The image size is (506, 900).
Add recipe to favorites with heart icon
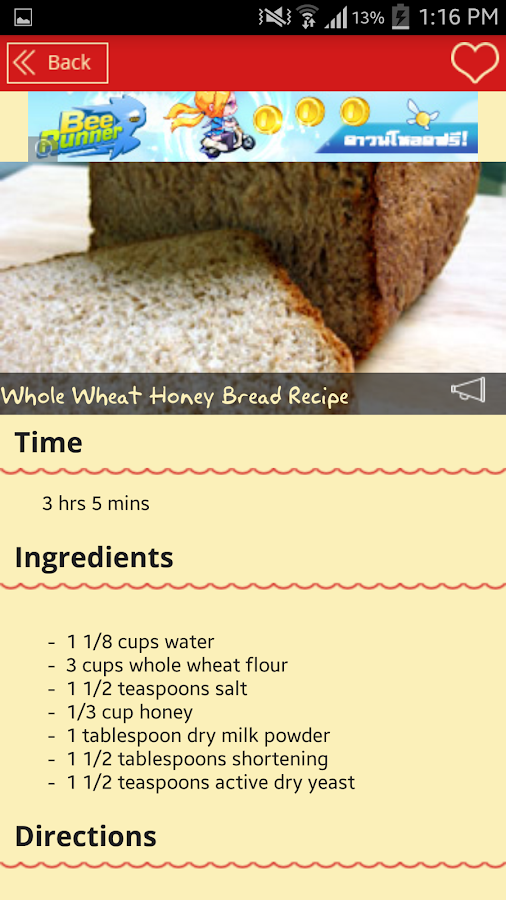(x=474, y=63)
